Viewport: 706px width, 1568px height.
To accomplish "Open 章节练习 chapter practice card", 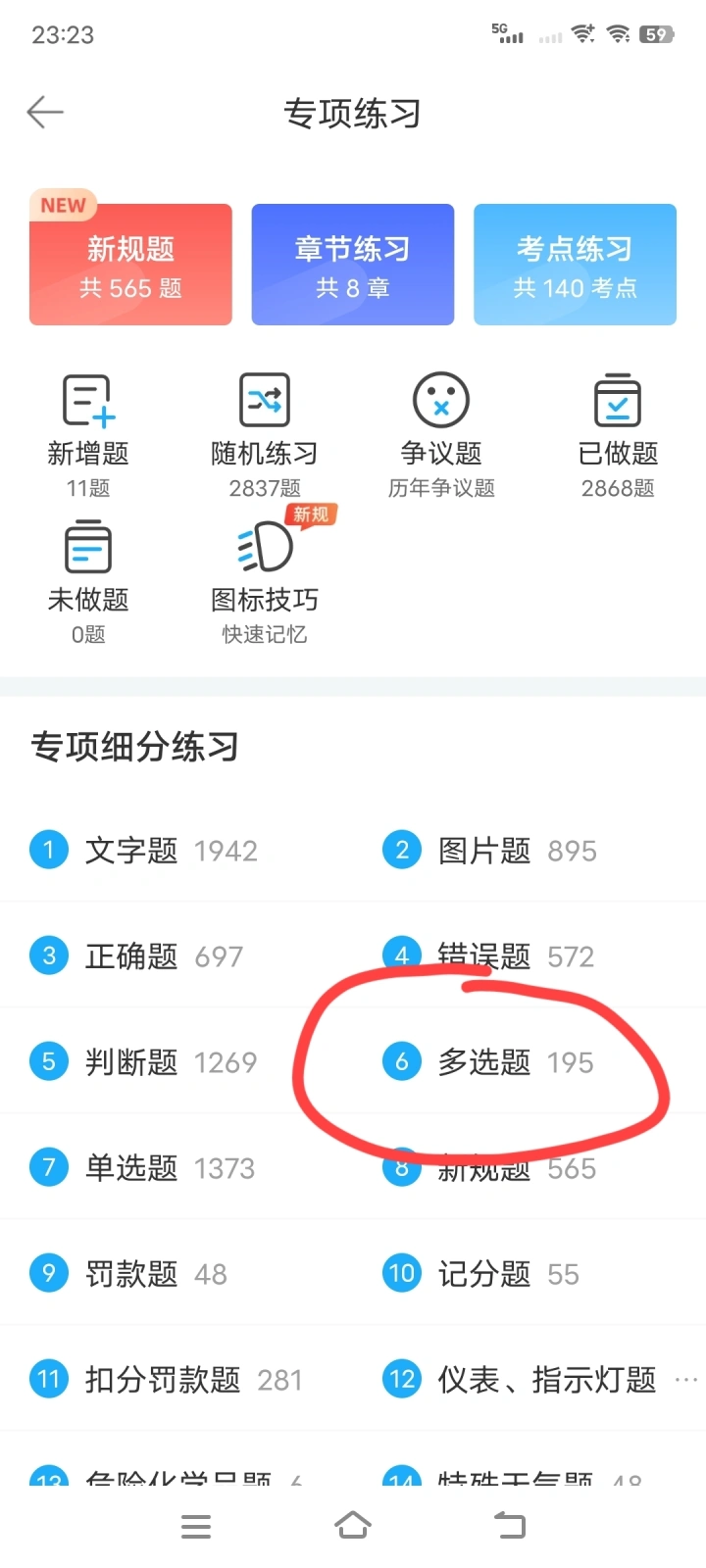I will pyautogui.click(x=353, y=265).
